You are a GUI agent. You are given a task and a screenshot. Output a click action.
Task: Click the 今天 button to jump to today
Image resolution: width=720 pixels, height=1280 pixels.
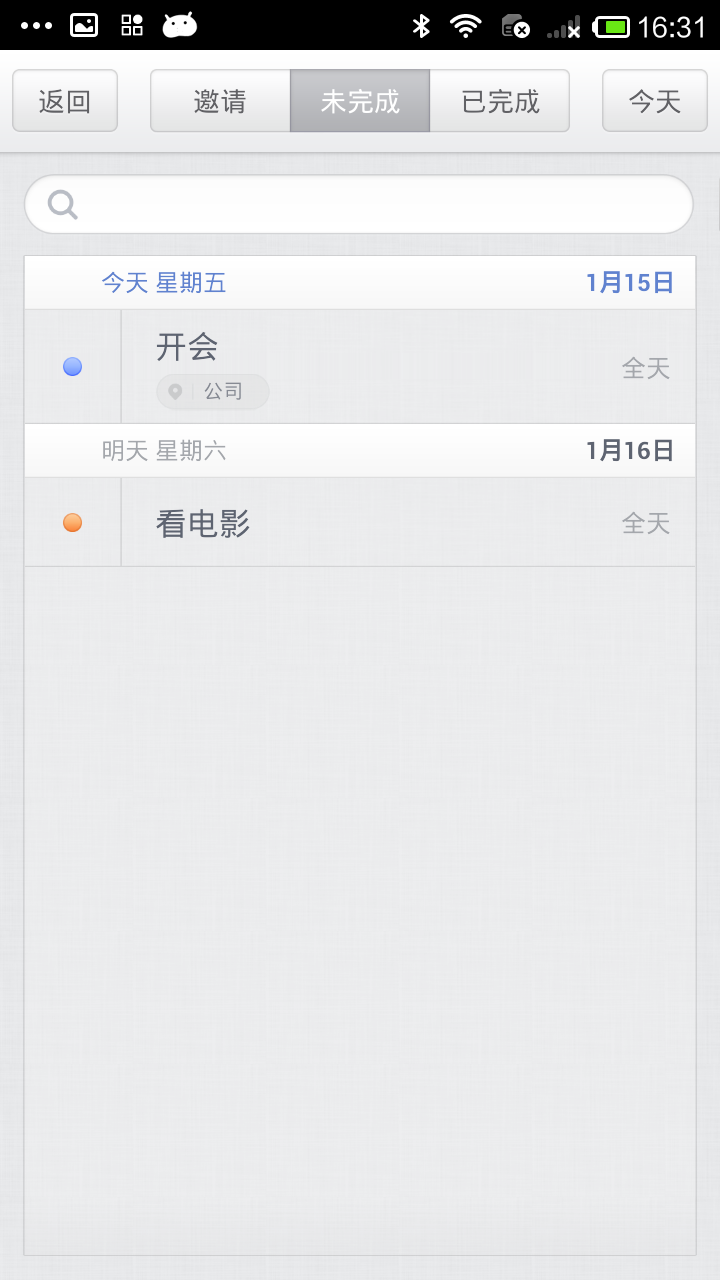coord(654,100)
